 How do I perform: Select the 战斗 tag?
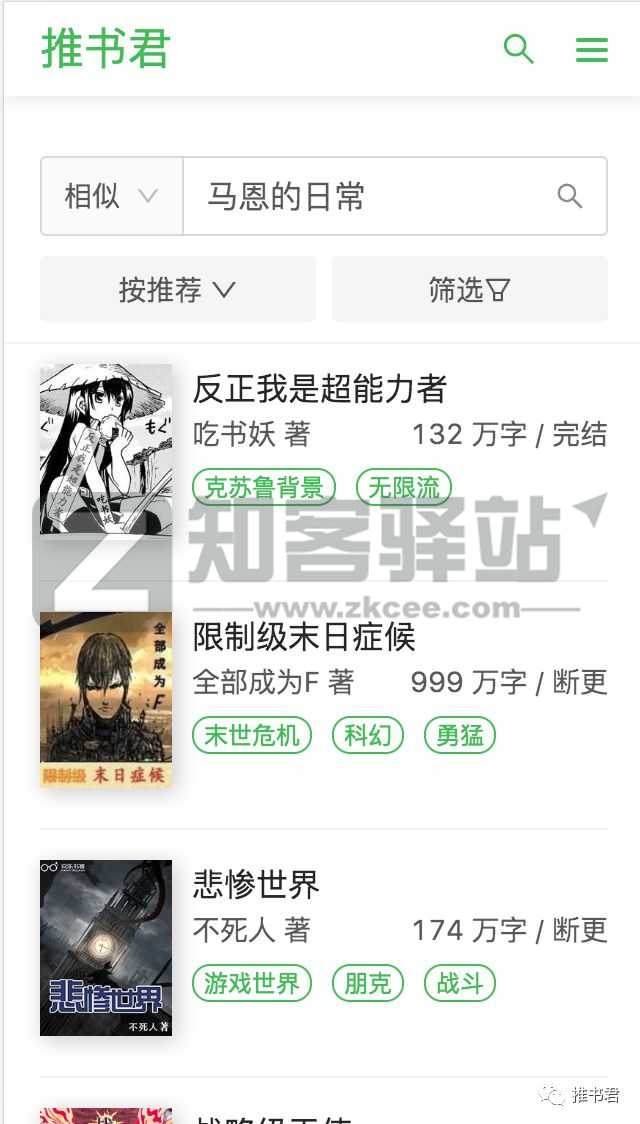point(459,984)
